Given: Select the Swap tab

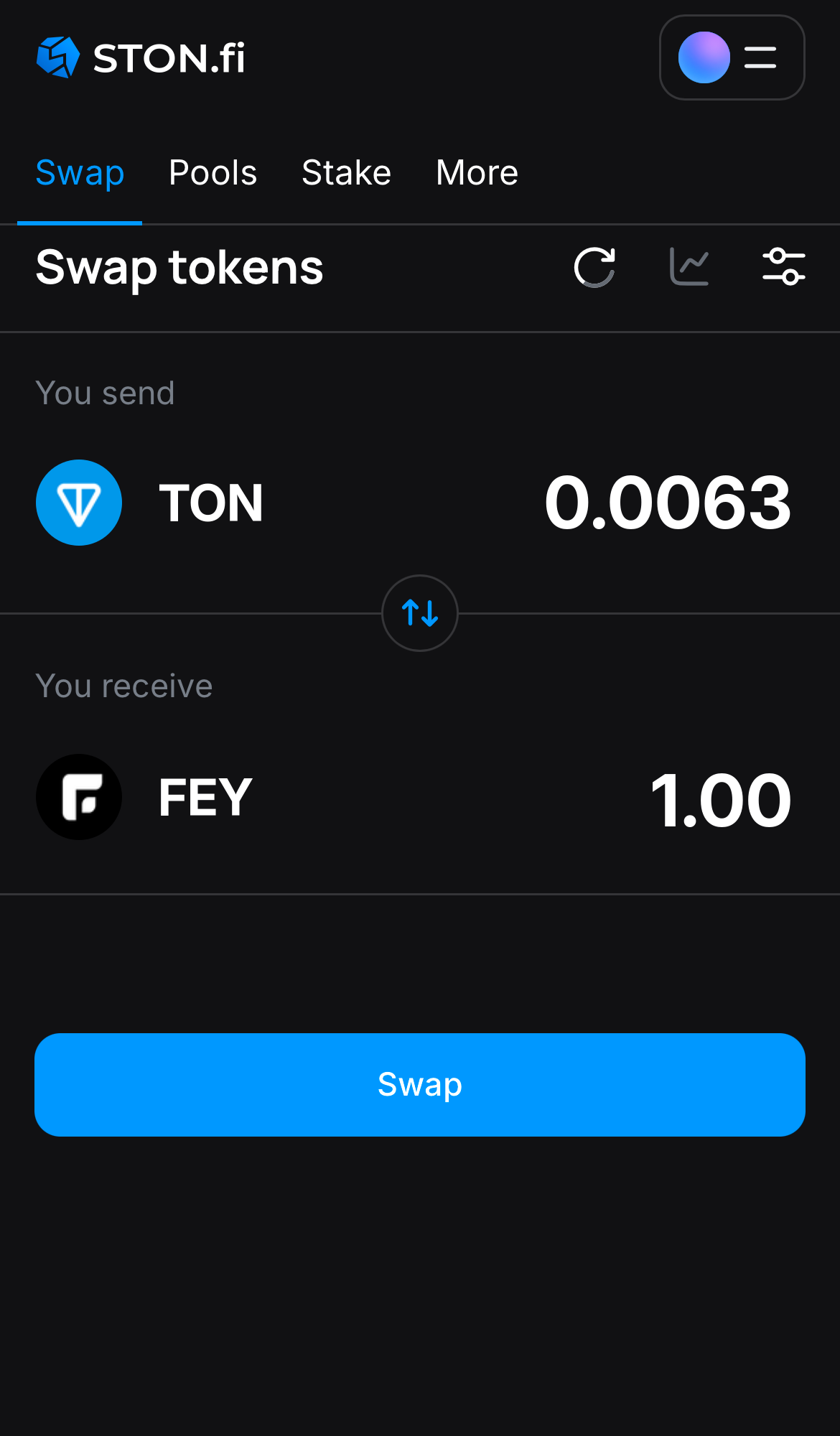Looking at the screenshot, I should (80, 172).
